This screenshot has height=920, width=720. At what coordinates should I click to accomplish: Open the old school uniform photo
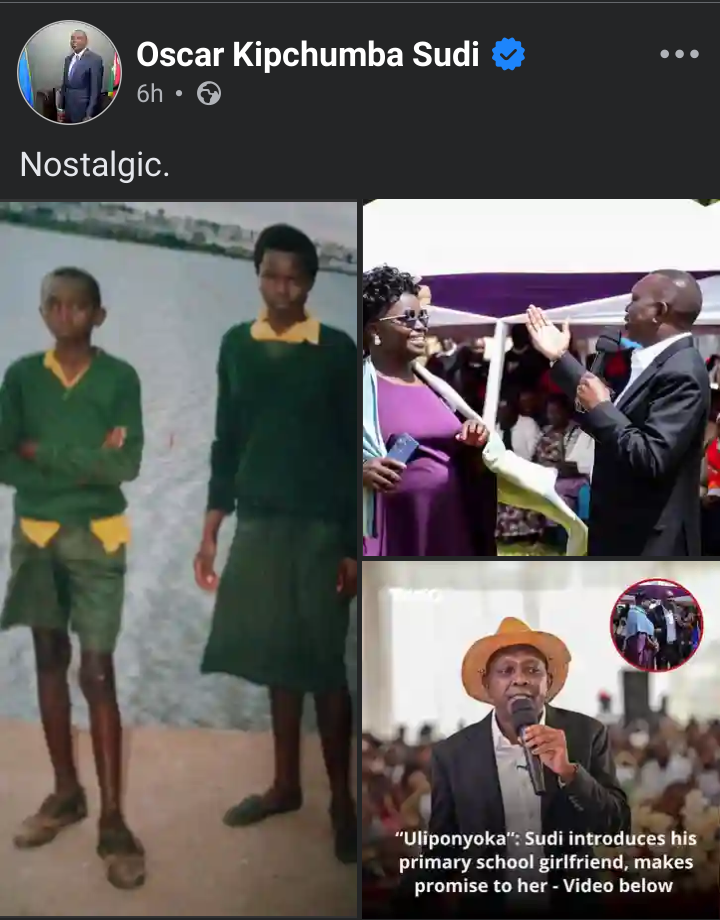coord(178,557)
